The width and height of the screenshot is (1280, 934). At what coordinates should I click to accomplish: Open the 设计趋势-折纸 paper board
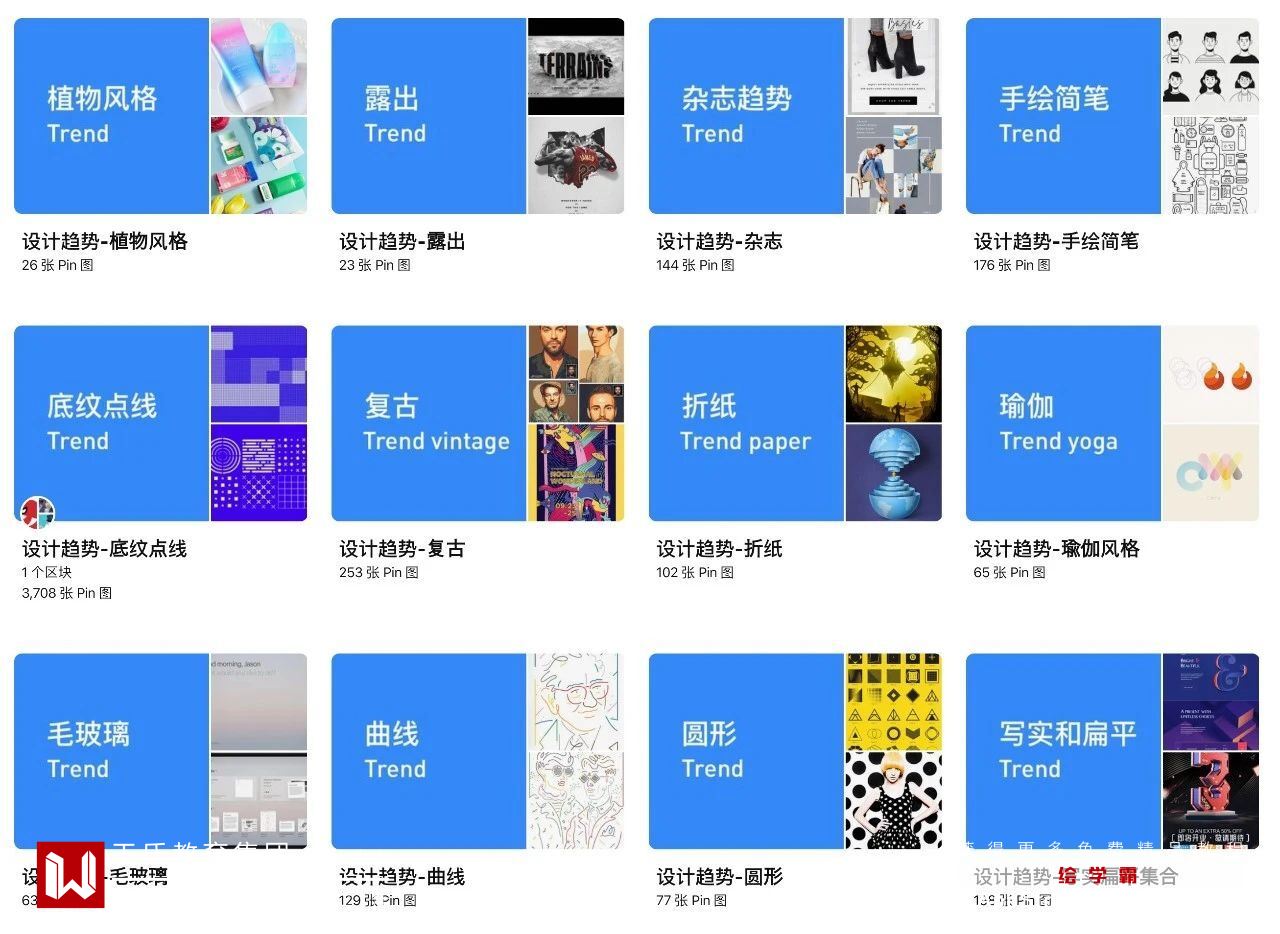pos(795,423)
